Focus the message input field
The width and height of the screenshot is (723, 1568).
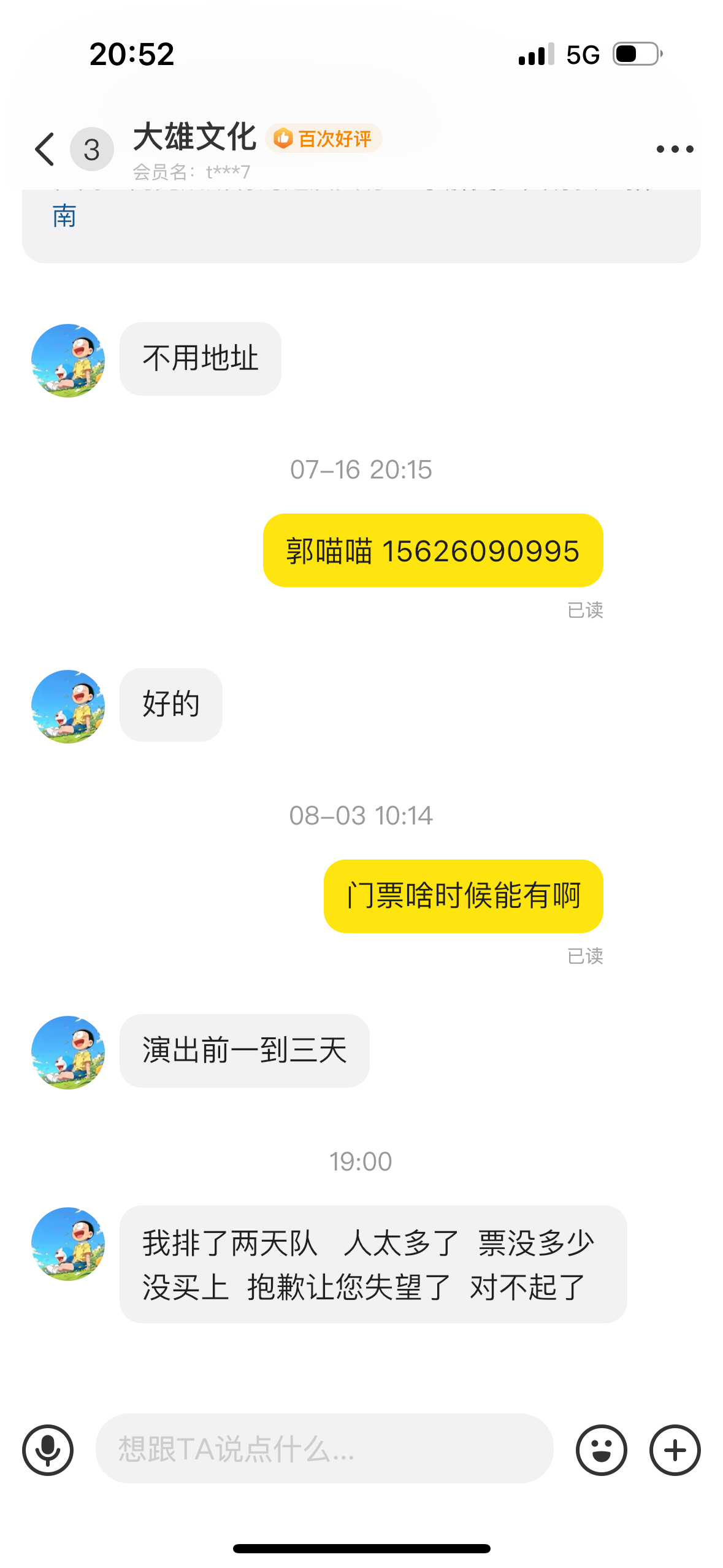point(324,1449)
